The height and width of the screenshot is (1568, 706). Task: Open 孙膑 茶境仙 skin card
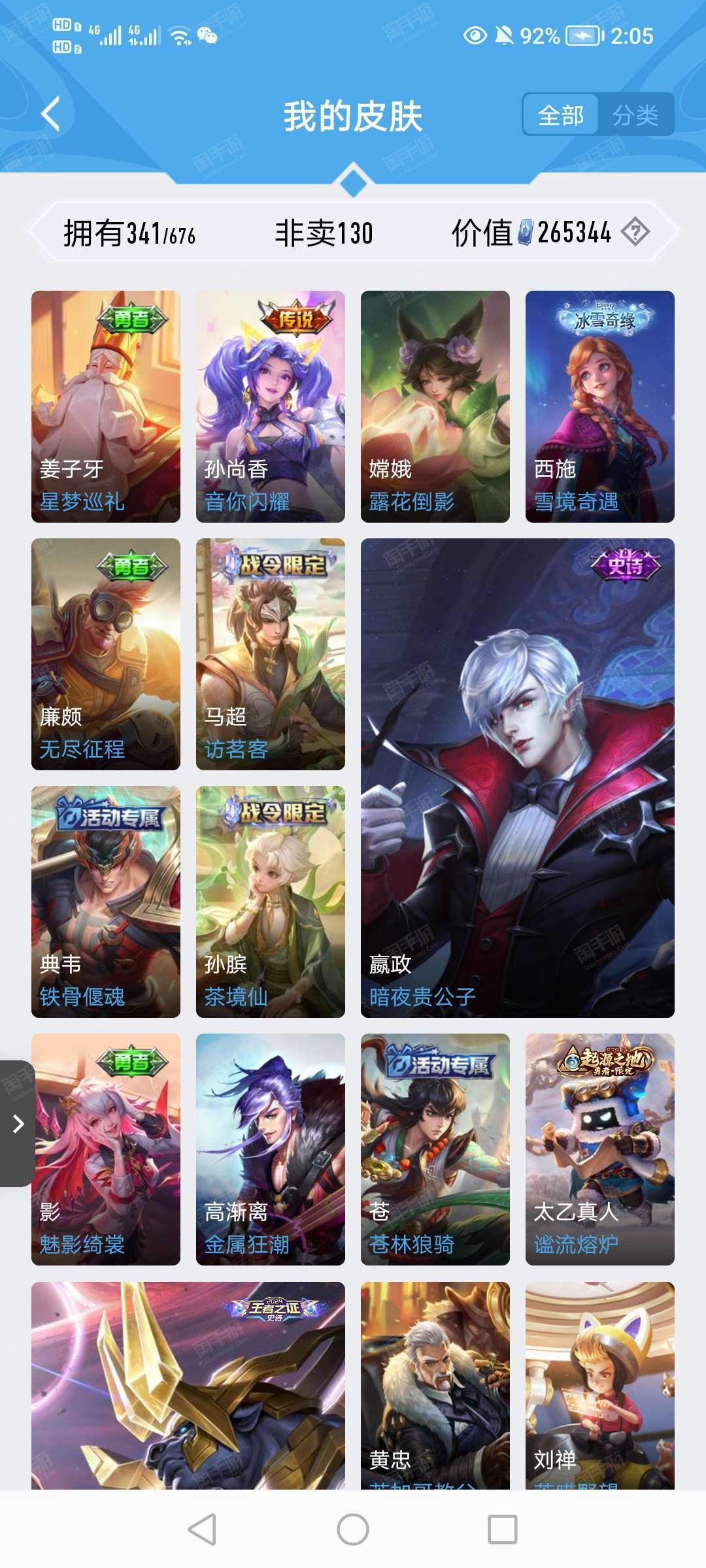click(271, 902)
